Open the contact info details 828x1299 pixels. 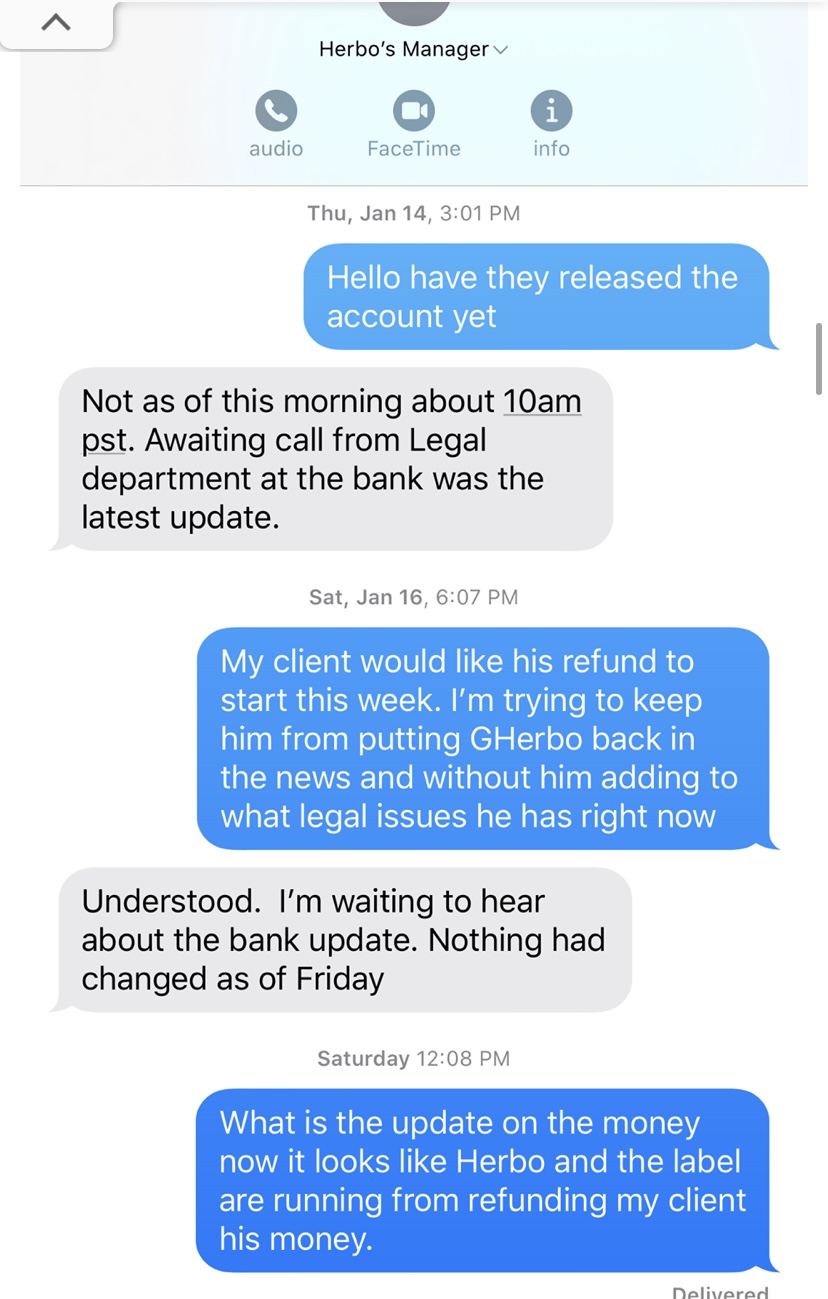551,111
